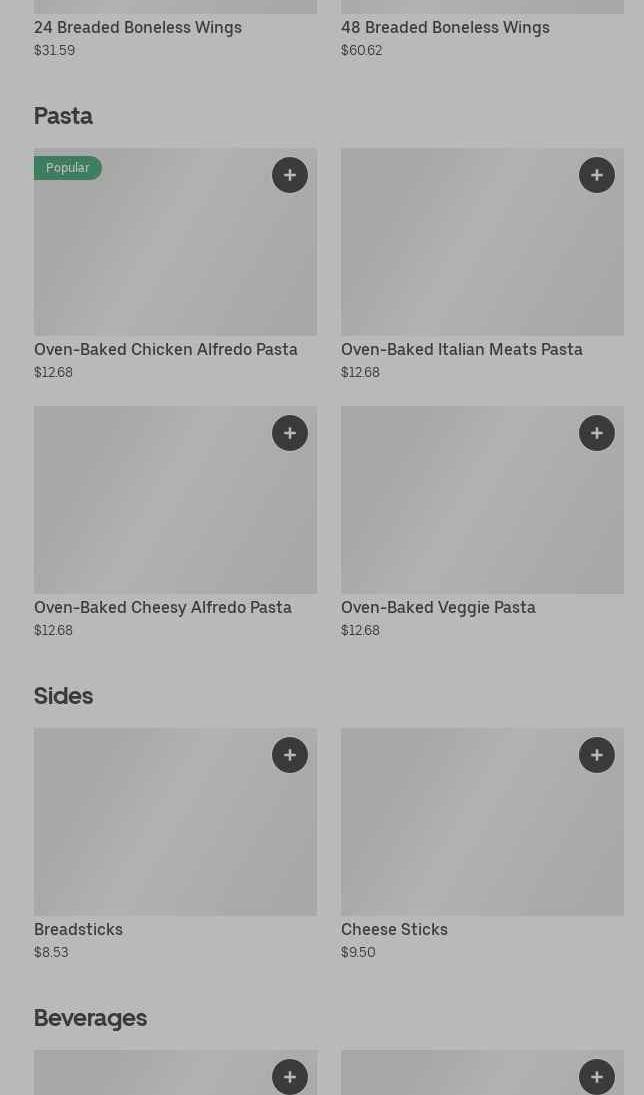
Task: Add Cheese Sticks to cart
Action: (x=597, y=755)
